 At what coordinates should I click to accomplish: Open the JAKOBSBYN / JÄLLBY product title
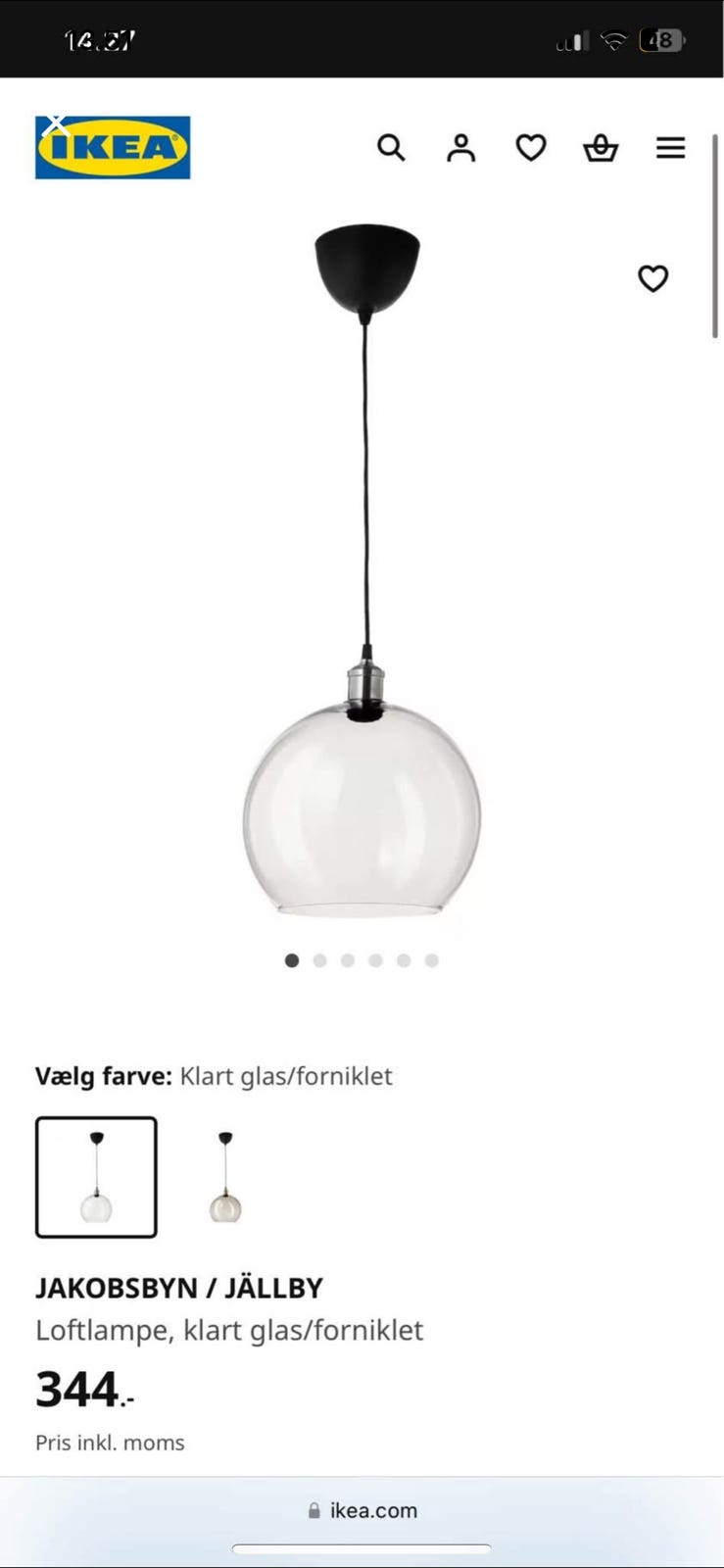click(x=179, y=1288)
